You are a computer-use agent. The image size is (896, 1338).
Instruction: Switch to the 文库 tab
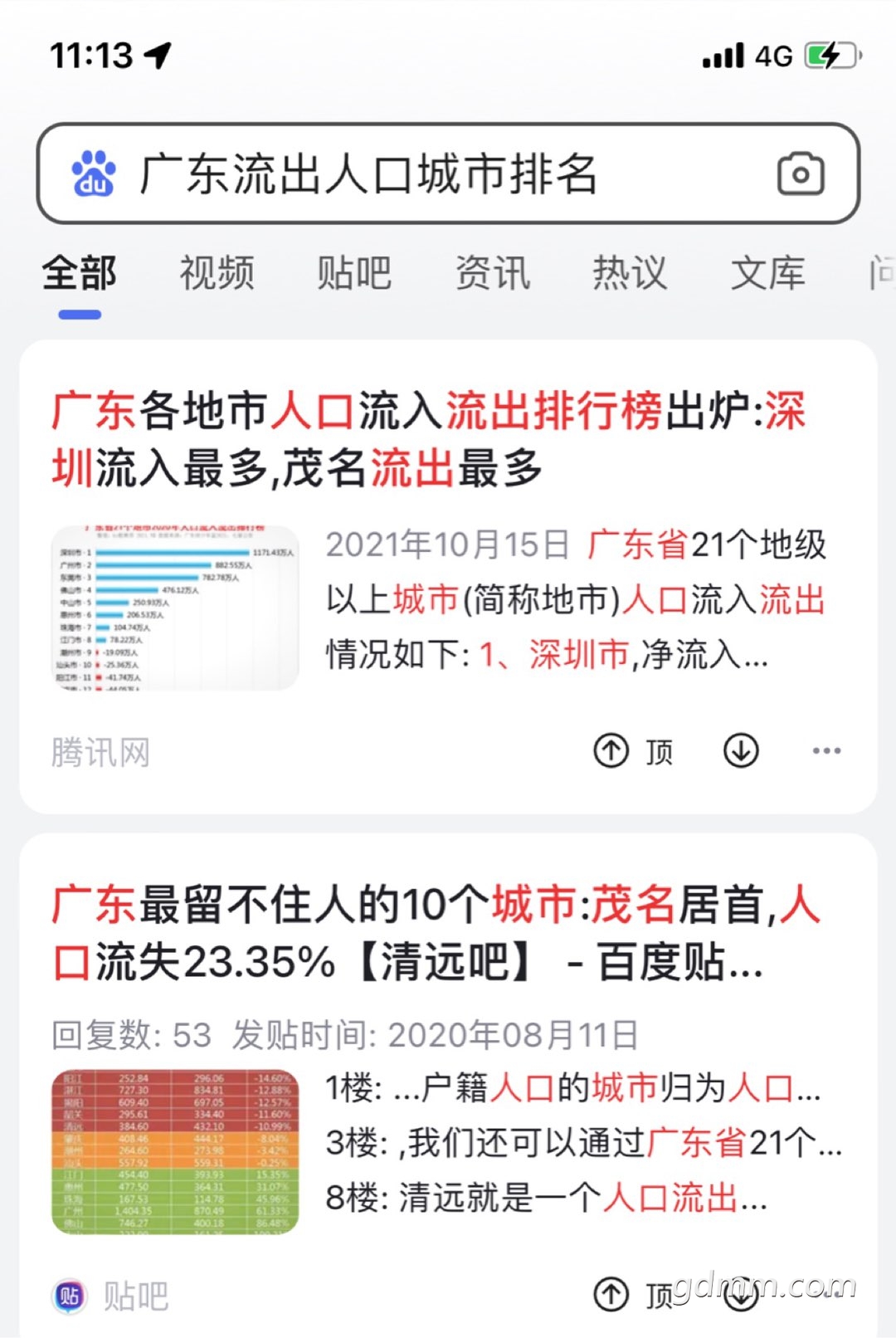click(x=767, y=273)
